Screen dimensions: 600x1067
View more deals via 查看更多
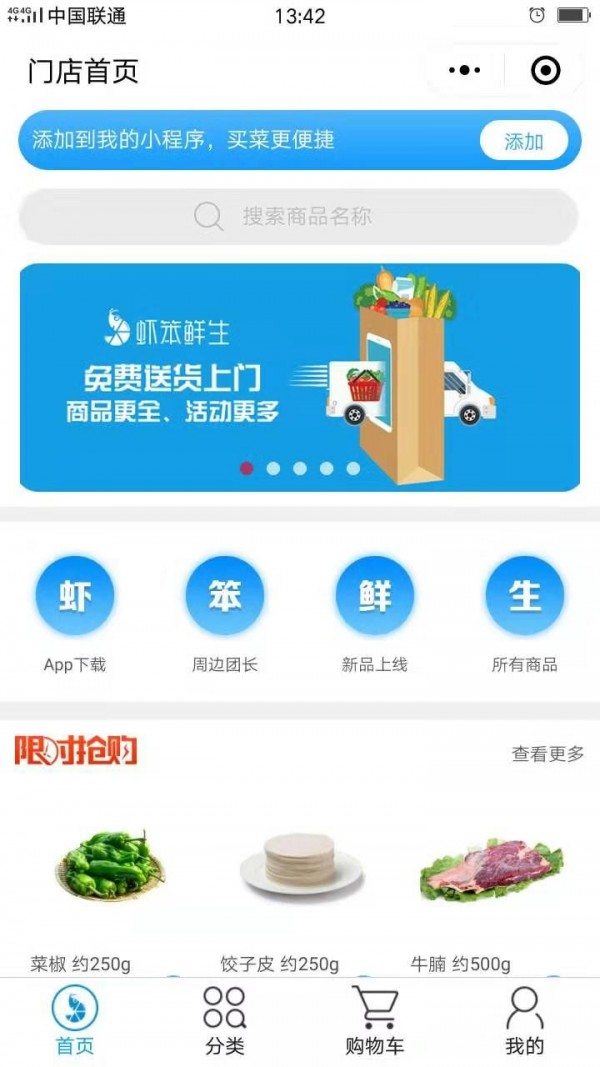point(548,754)
